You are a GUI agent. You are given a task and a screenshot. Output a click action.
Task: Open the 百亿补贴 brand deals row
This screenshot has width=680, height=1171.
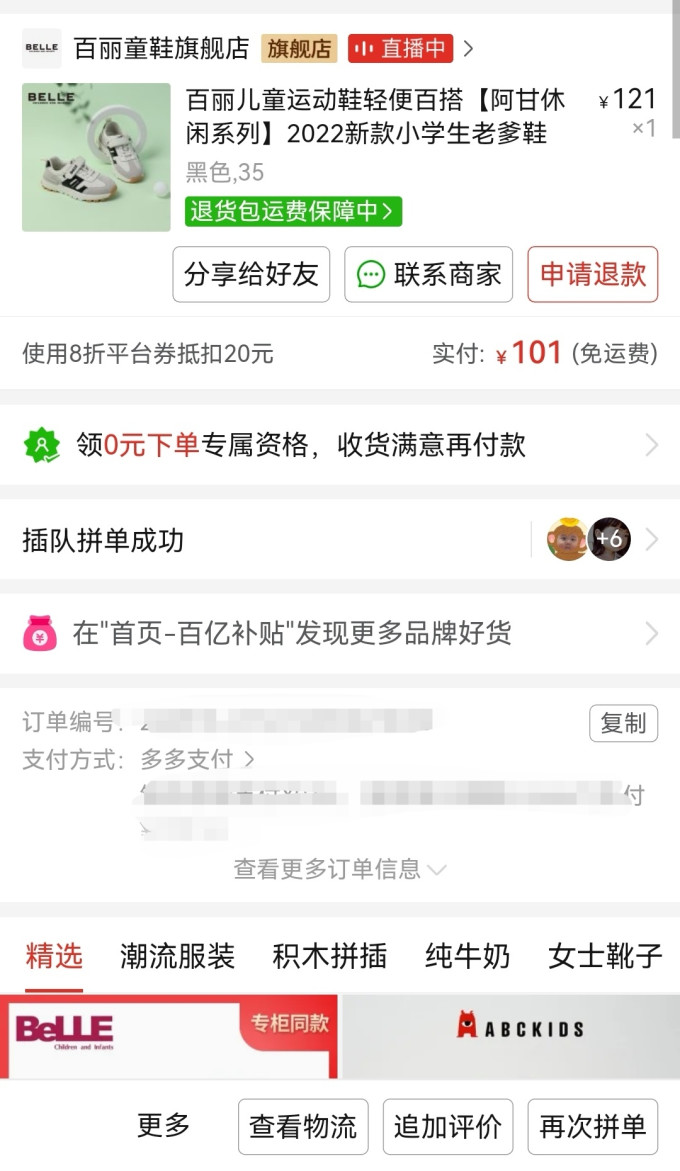click(x=340, y=634)
